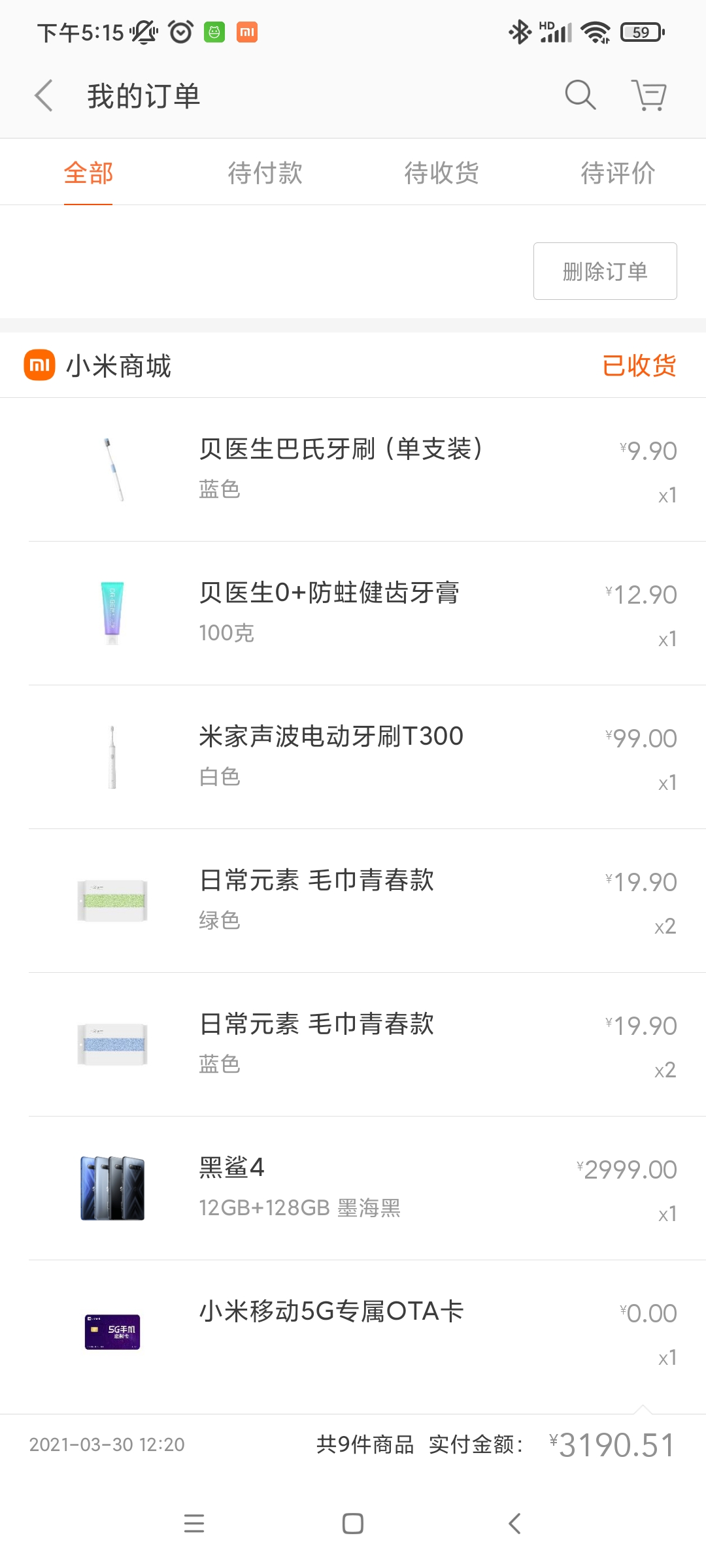Open 米家声波电动牙刷T300 item
706x1568 pixels.
[x=353, y=757]
